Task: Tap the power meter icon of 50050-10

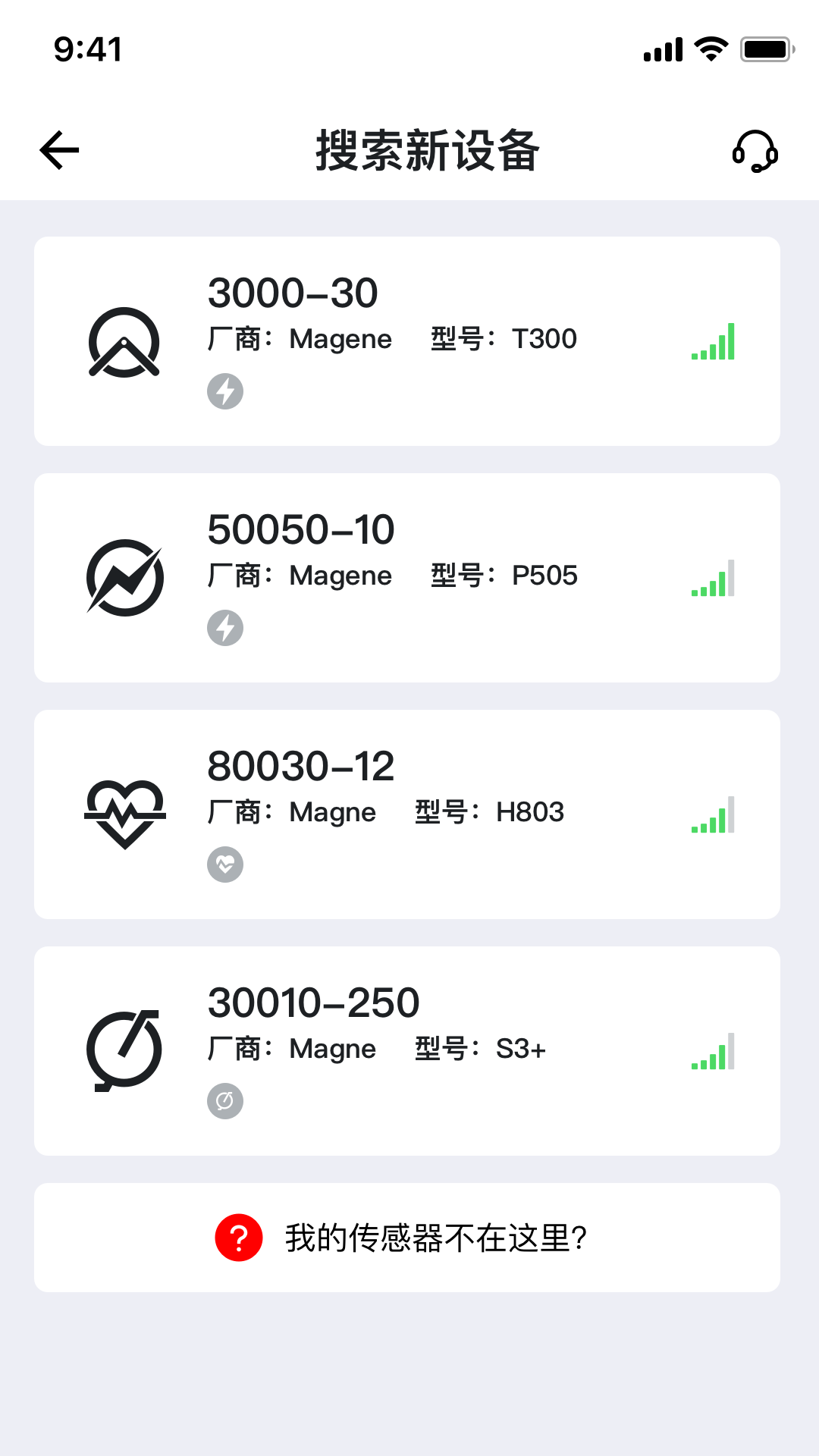Action: coord(124,576)
